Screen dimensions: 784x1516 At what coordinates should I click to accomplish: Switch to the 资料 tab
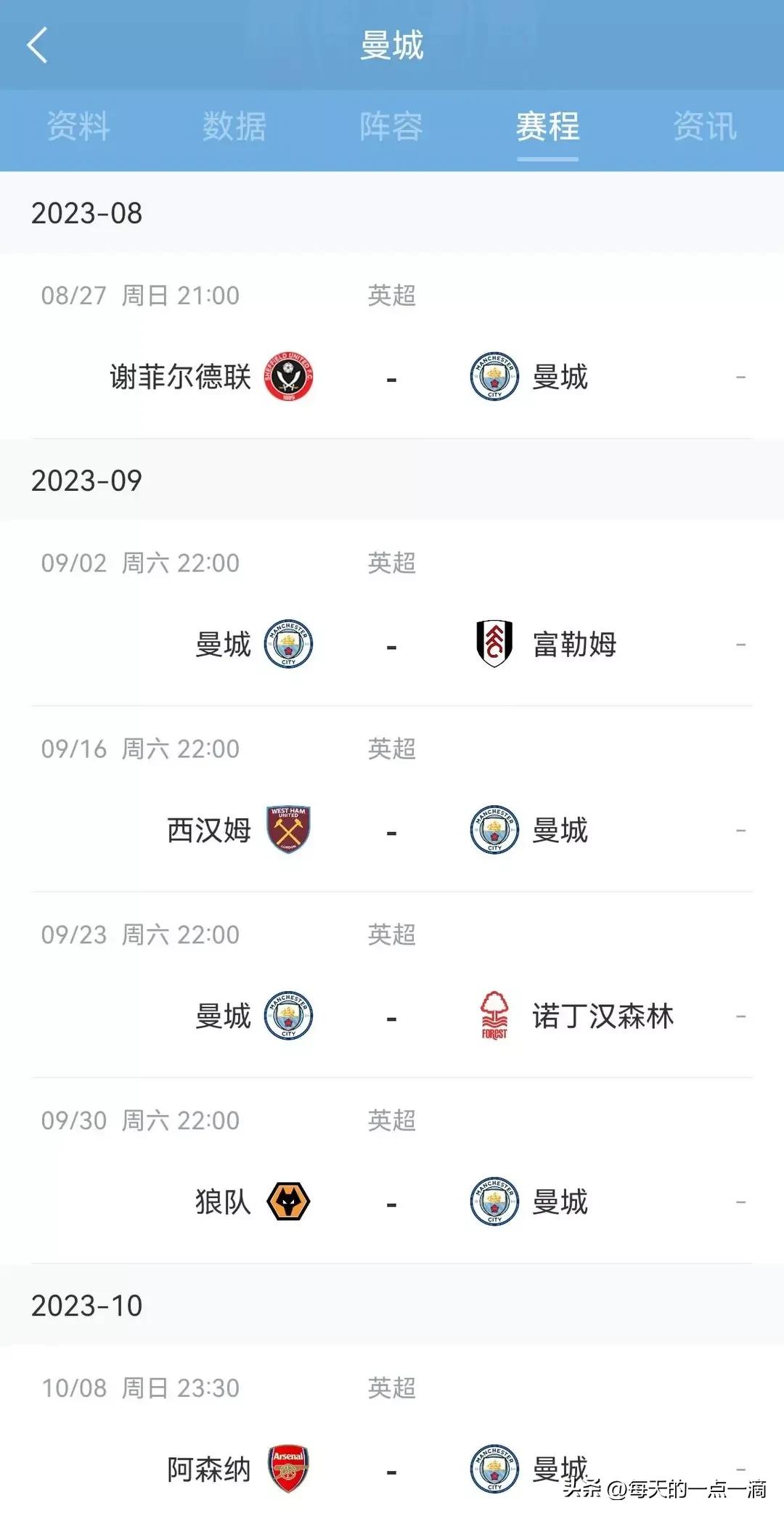click(x=78, y=126)
